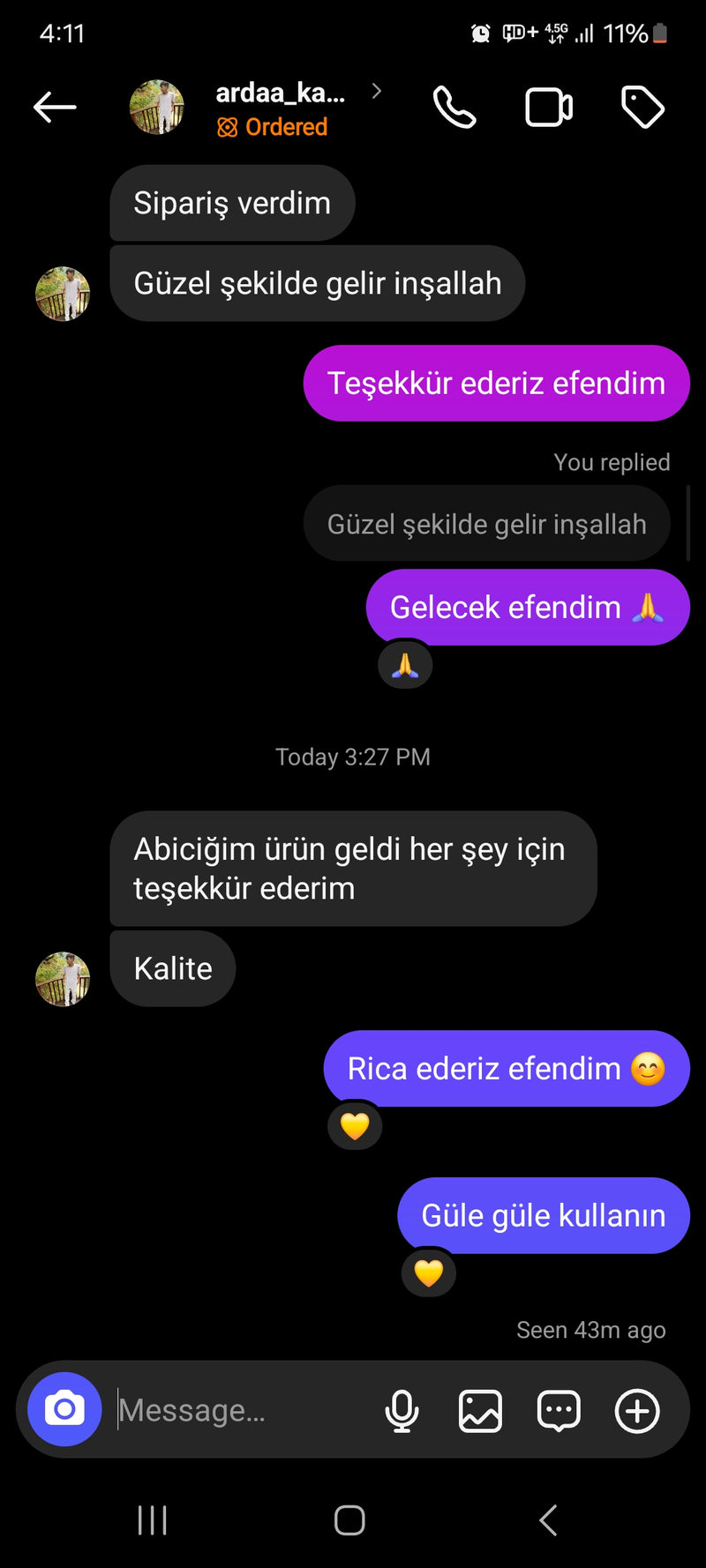
Task: Open camera to send a photo
Action: coord(64,1408)
